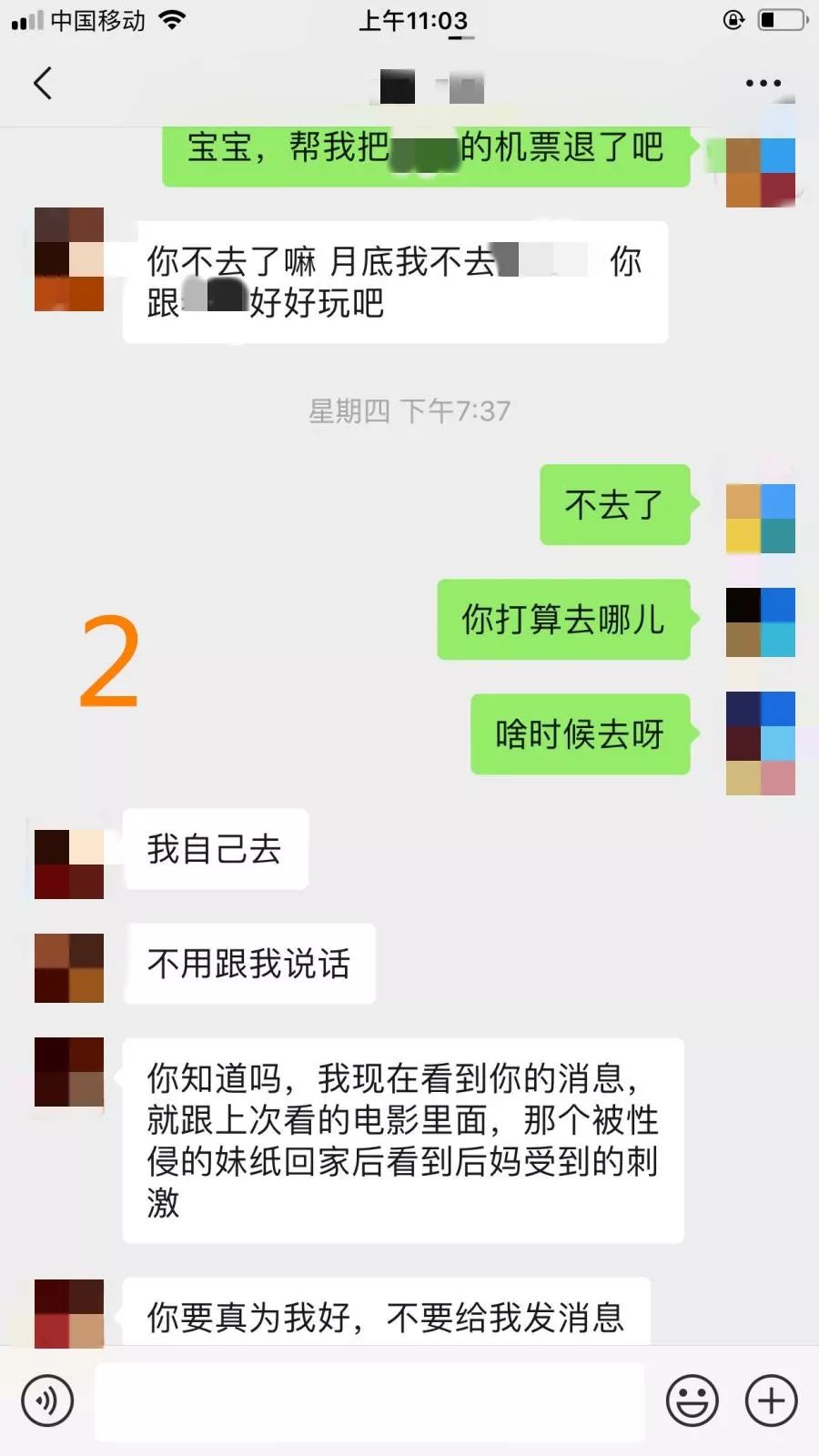Screen dimensions: 819x1456
Task: Open the chat info overflow menu
Action: click(x=763, y=83)
